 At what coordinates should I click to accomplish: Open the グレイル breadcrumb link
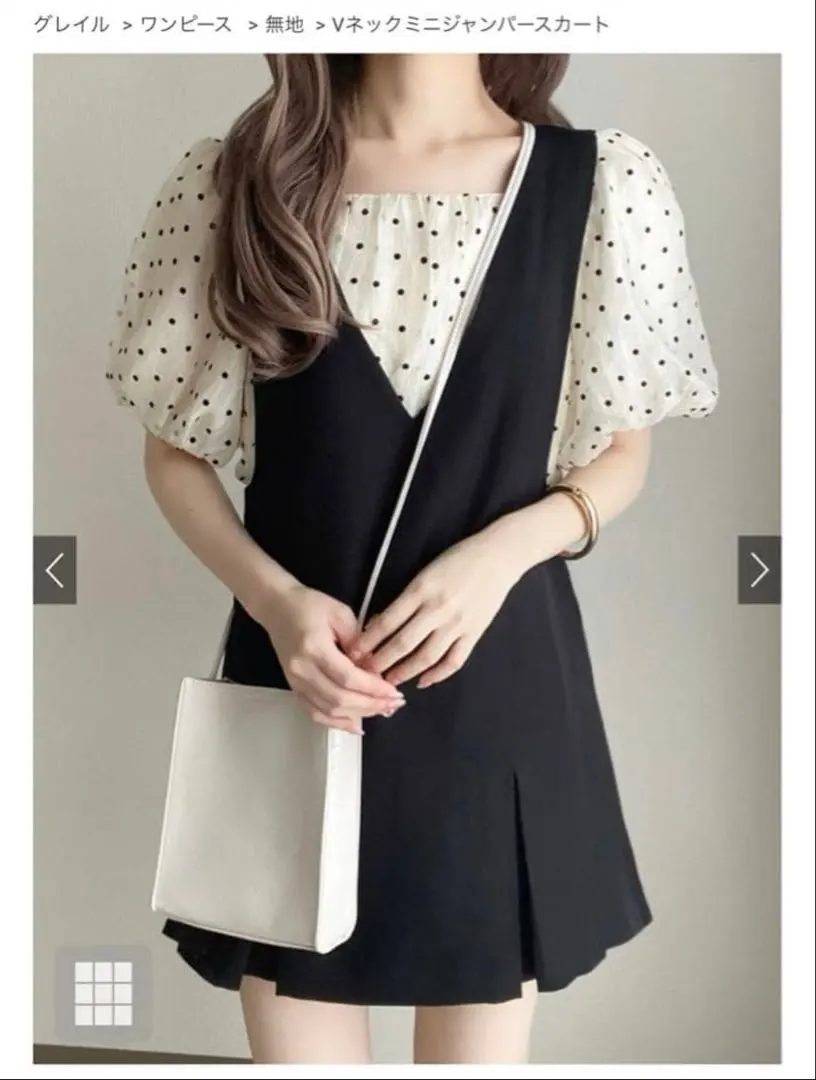[x=71, y=24]
